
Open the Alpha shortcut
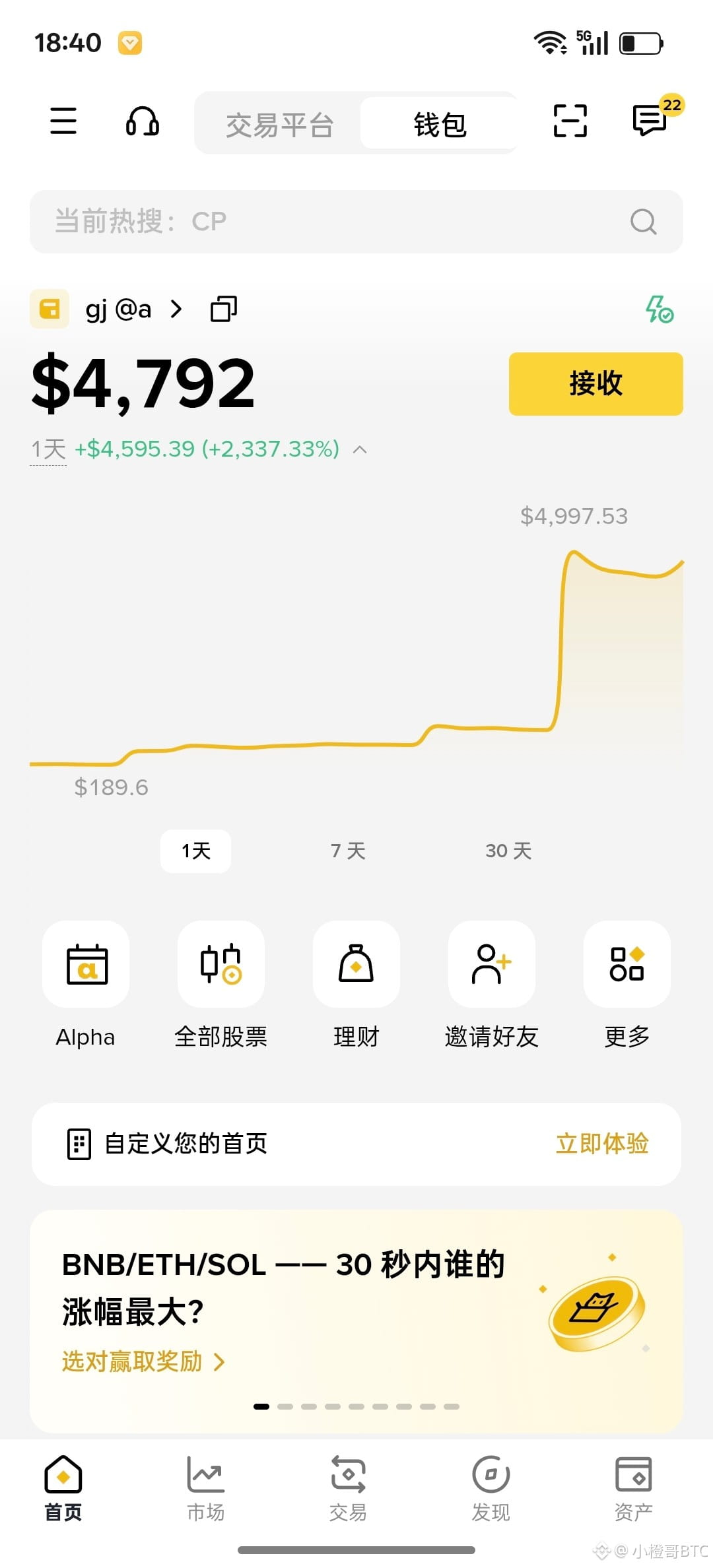click(x=86, y=985)
